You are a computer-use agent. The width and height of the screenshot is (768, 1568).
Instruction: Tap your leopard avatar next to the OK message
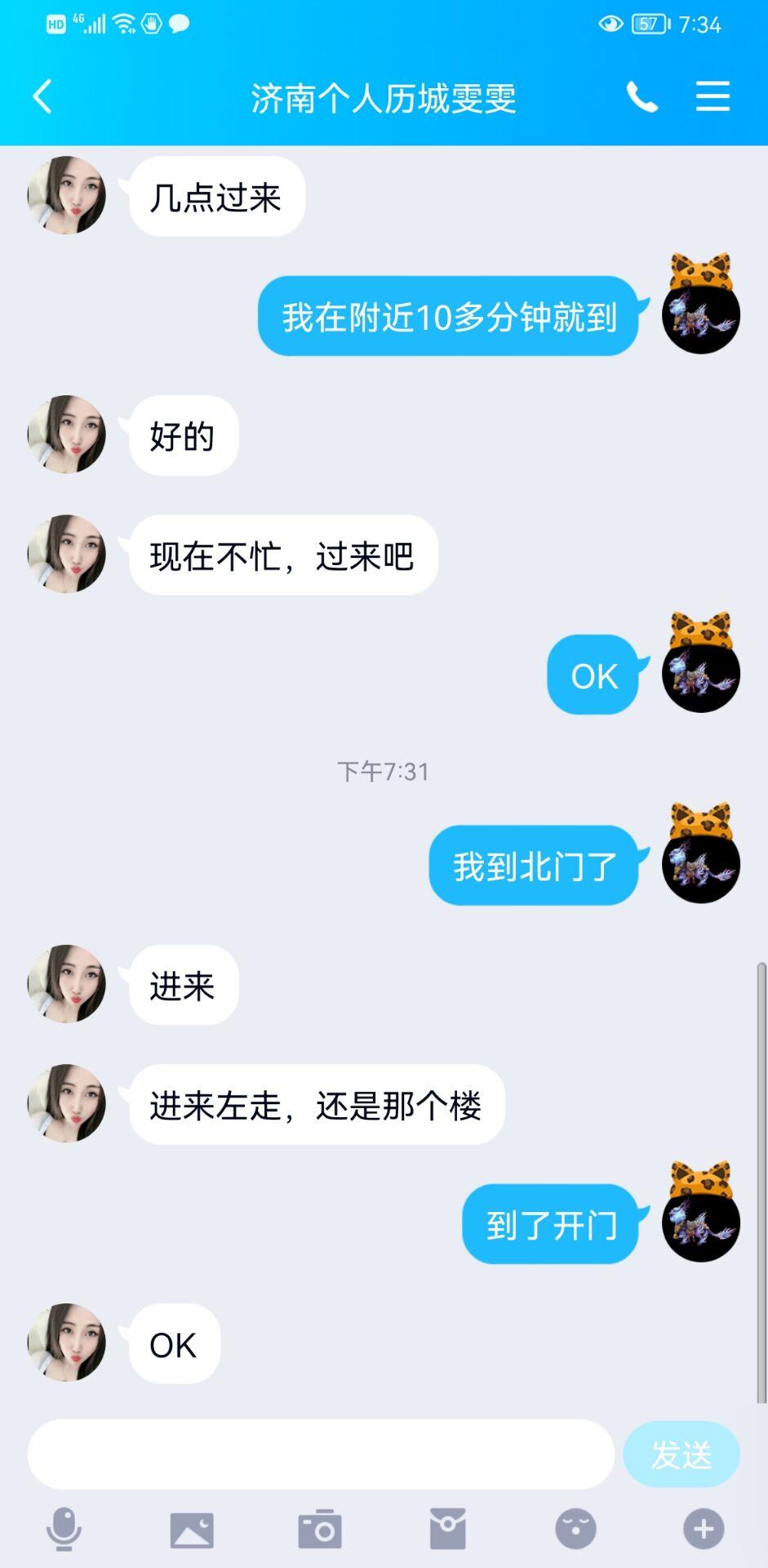click(x=700, y=675)
